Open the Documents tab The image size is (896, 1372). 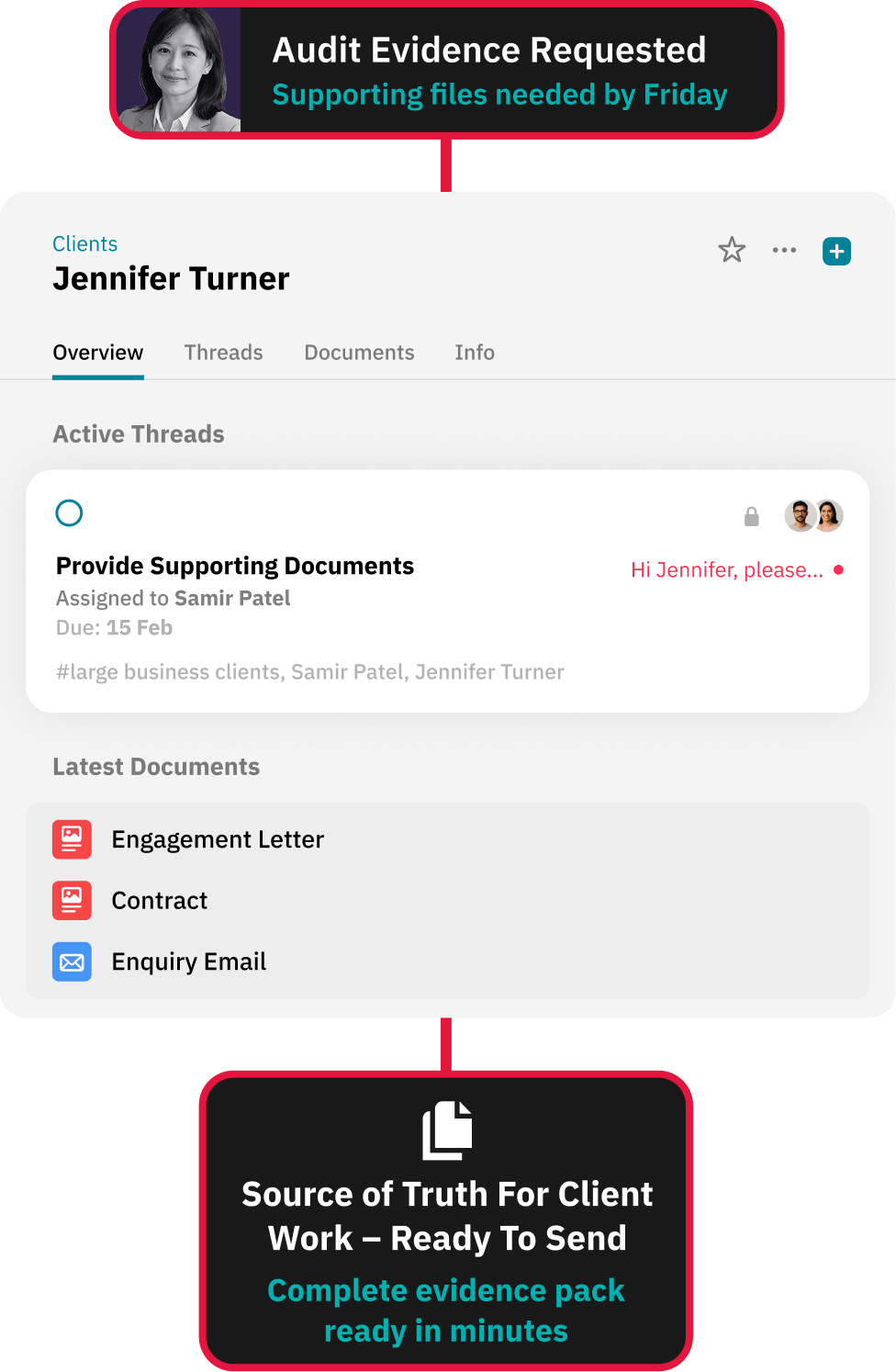click(x=359, y=353)
